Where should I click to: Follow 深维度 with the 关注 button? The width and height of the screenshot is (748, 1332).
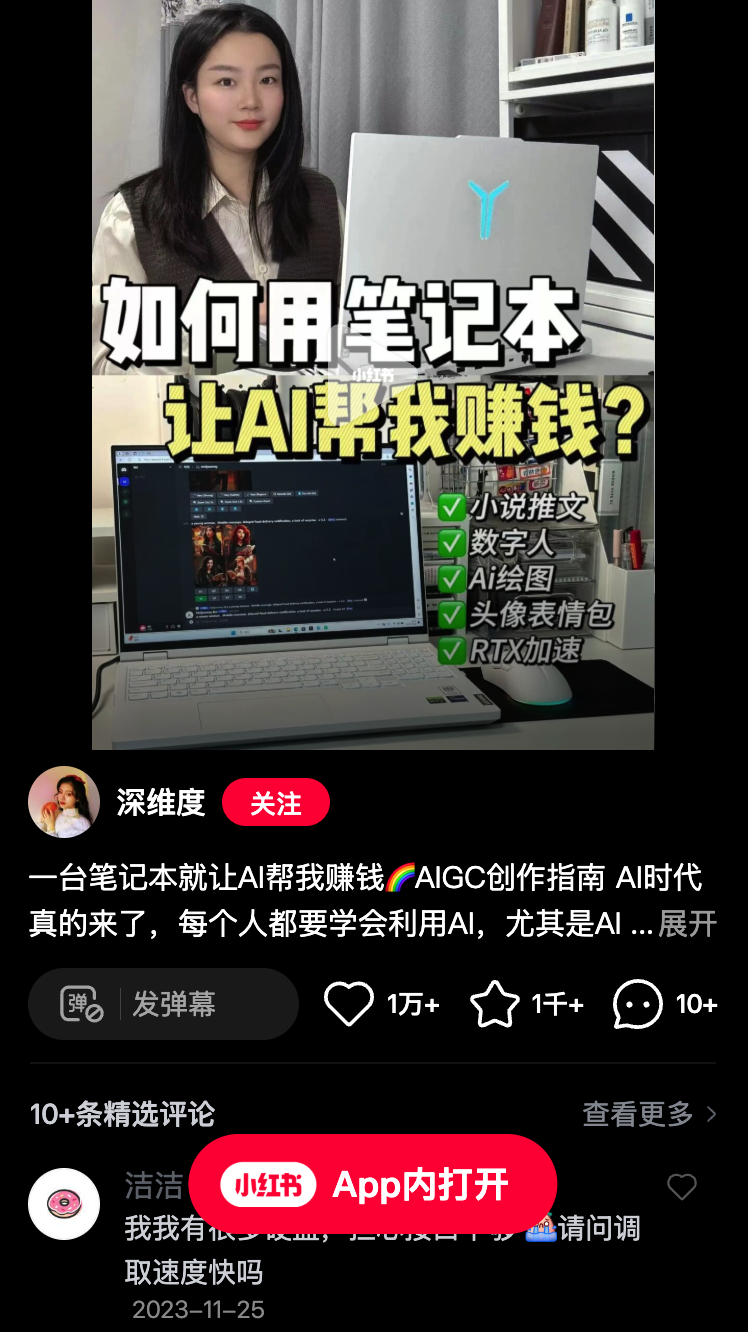pos(275,803)
